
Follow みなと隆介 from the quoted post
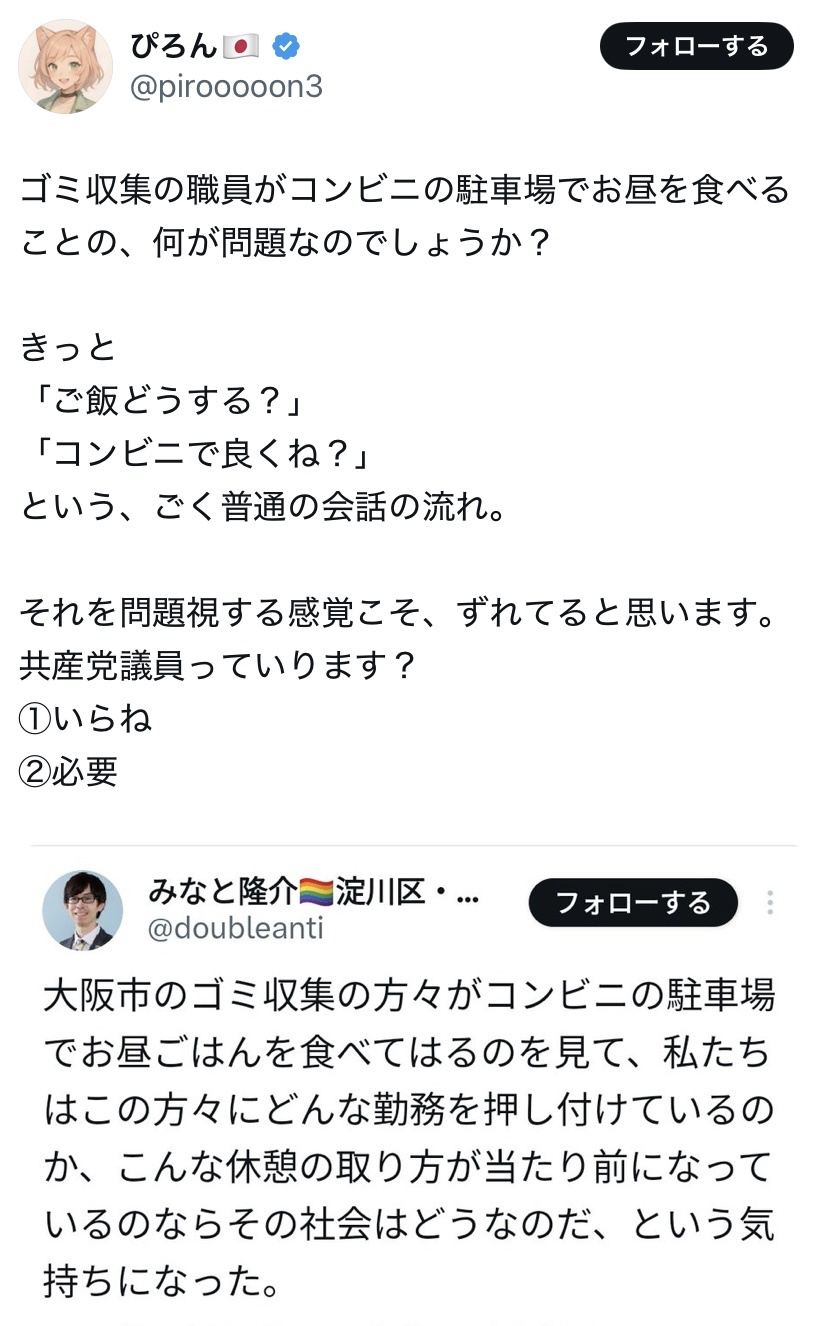click(x=633, y=903)
